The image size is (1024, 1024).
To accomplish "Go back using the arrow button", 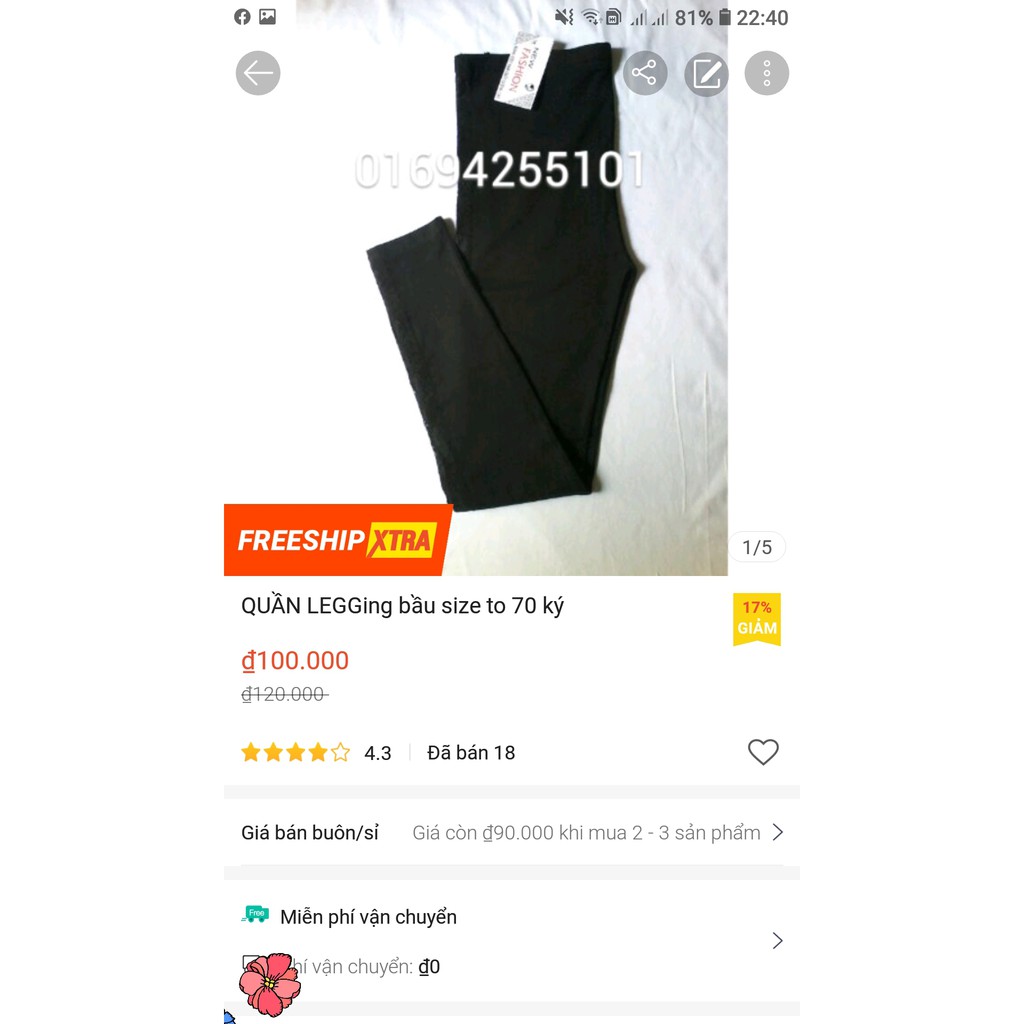I will pos(258,73).
